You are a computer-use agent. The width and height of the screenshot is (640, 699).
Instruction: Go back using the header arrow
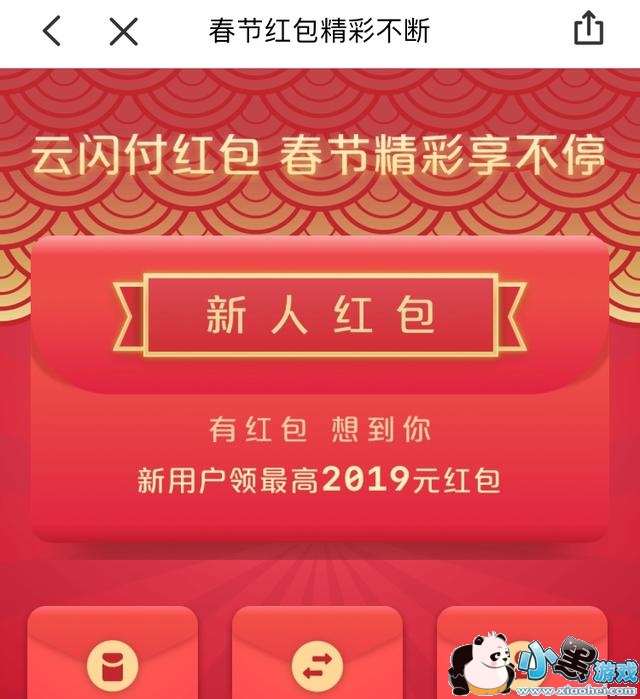51,31
